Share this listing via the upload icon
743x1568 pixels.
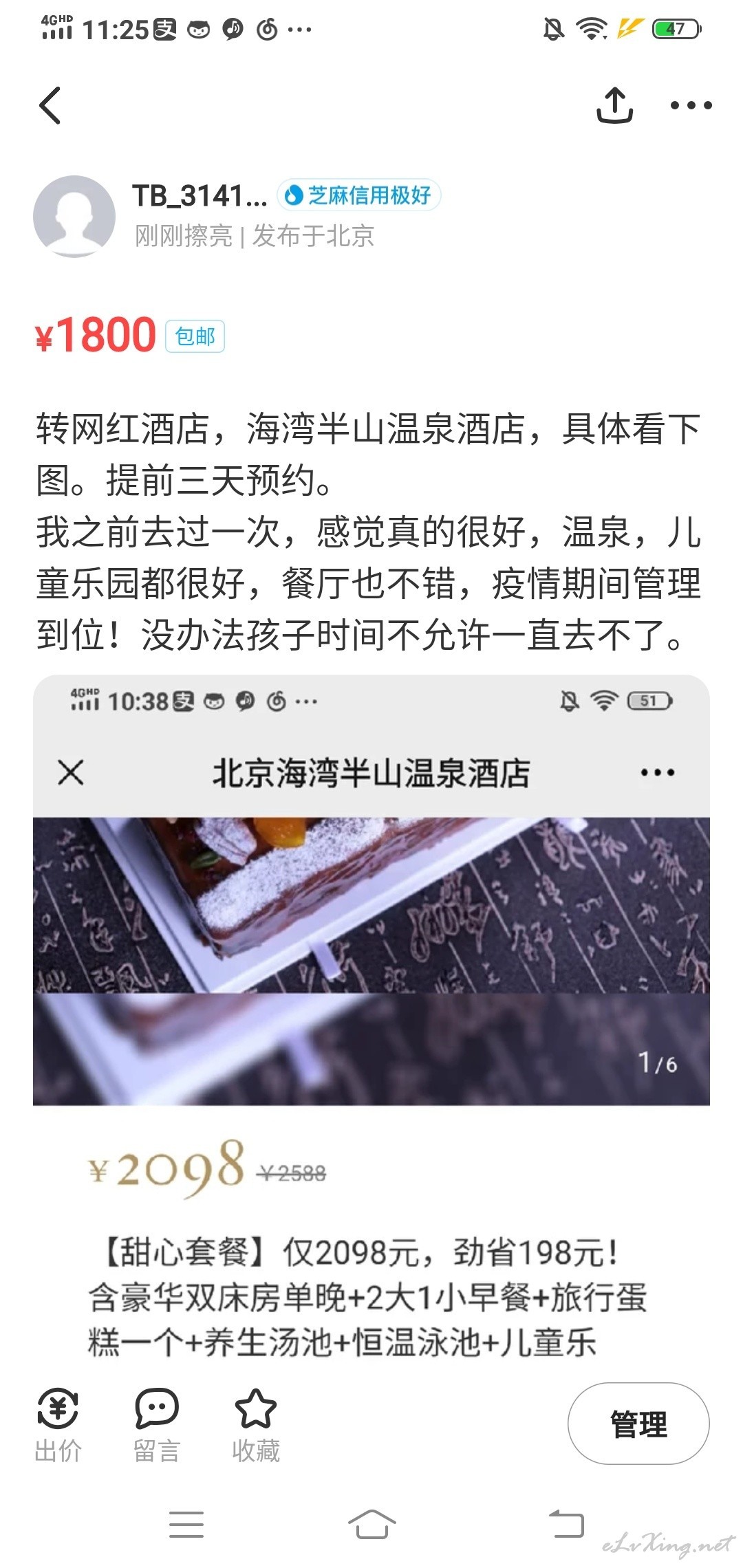tap(614, 105)
